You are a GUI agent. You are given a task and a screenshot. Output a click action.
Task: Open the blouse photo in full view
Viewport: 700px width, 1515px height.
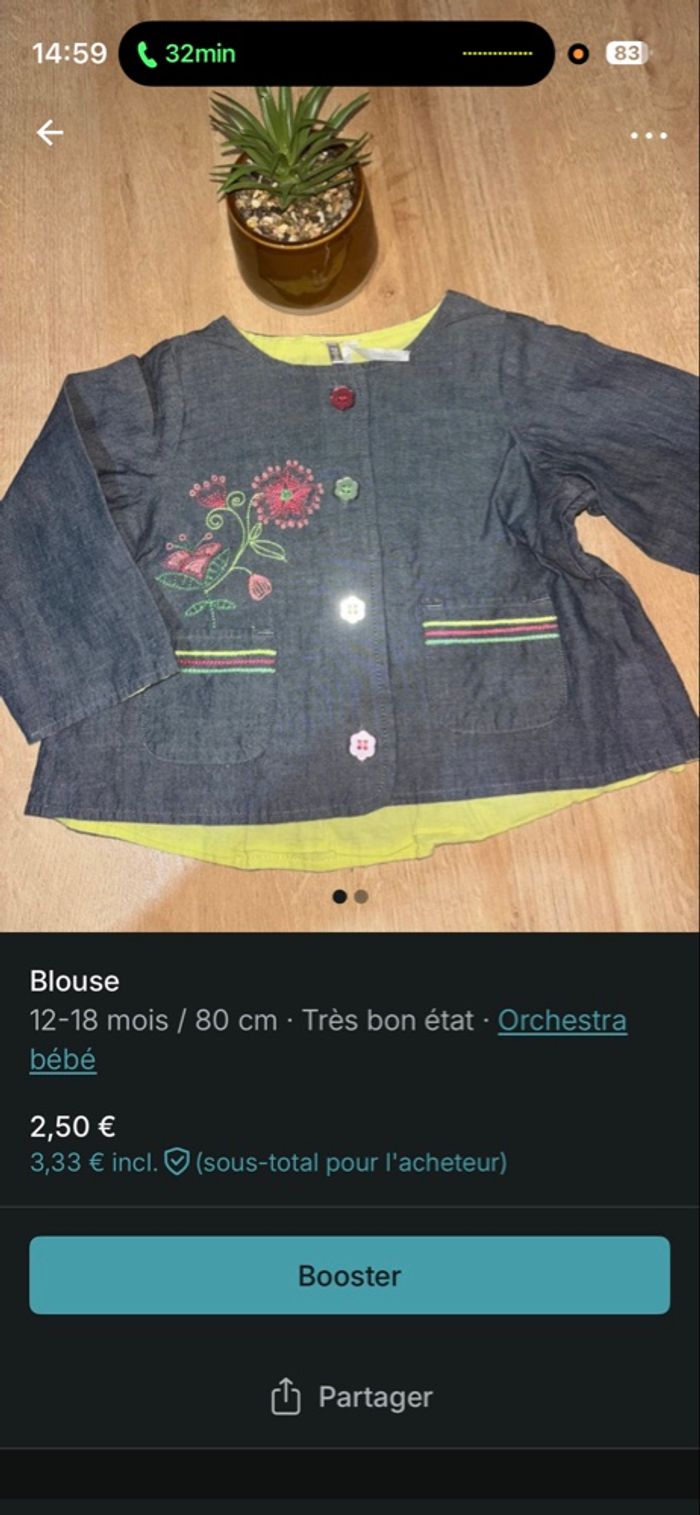tap(350, 560)
